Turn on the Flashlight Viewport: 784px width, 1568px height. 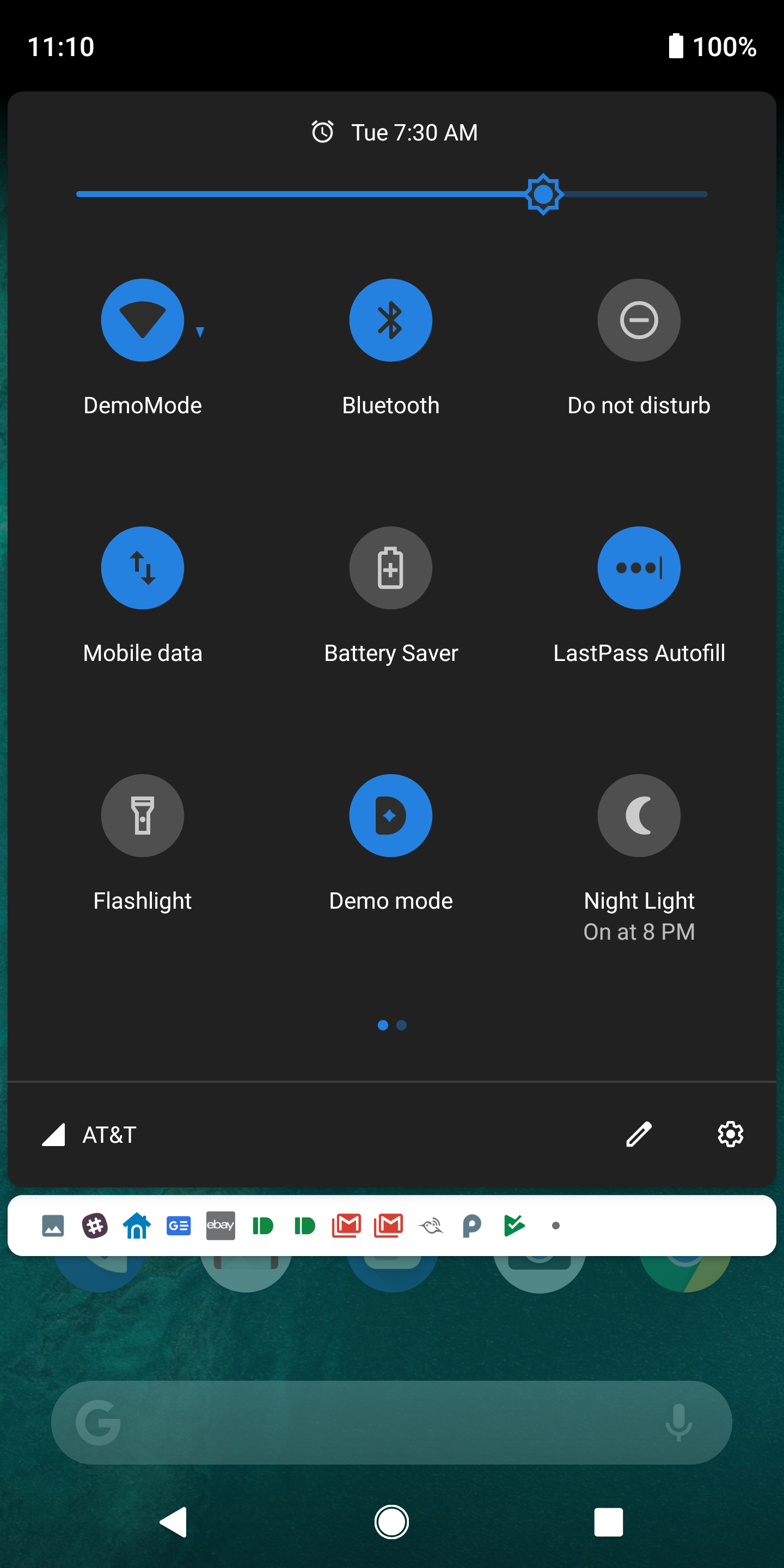[143, 815]
